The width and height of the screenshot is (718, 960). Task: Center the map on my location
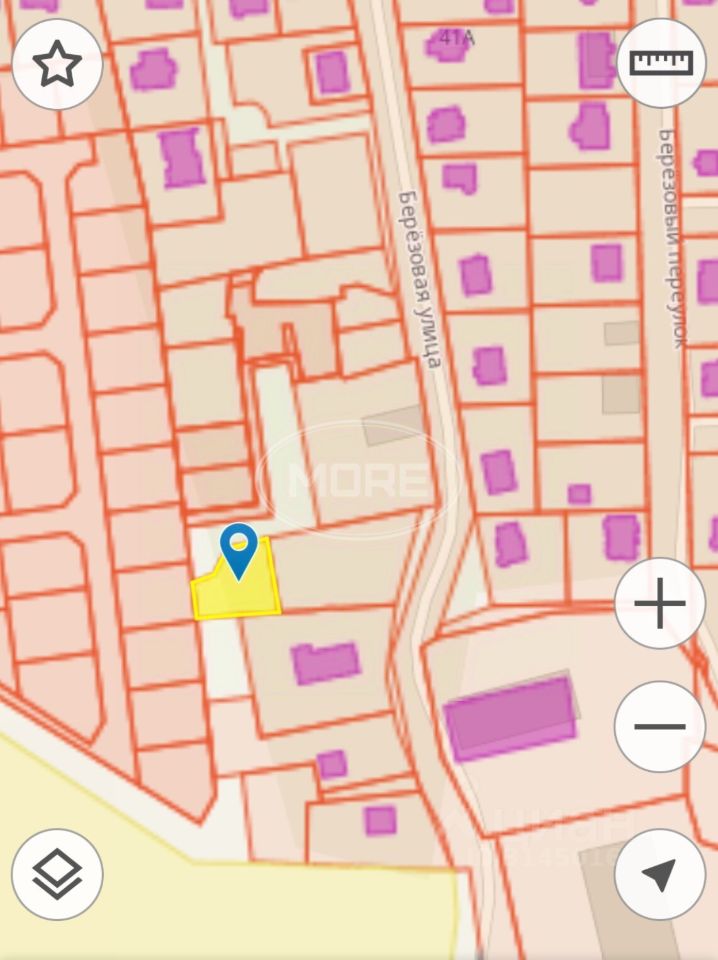[659, 875]
